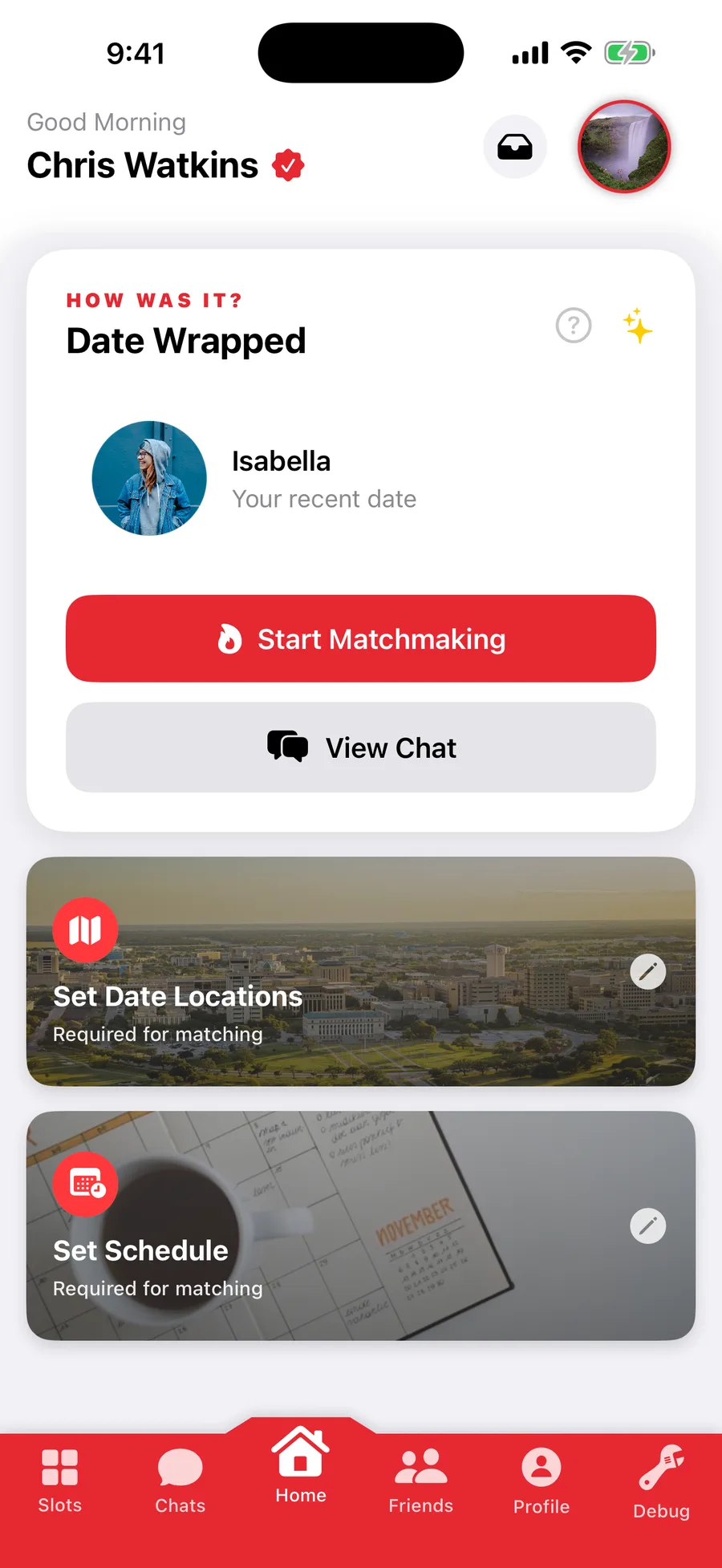Go to the Friends tab
722x1568 pixels.
(421, 1481)
